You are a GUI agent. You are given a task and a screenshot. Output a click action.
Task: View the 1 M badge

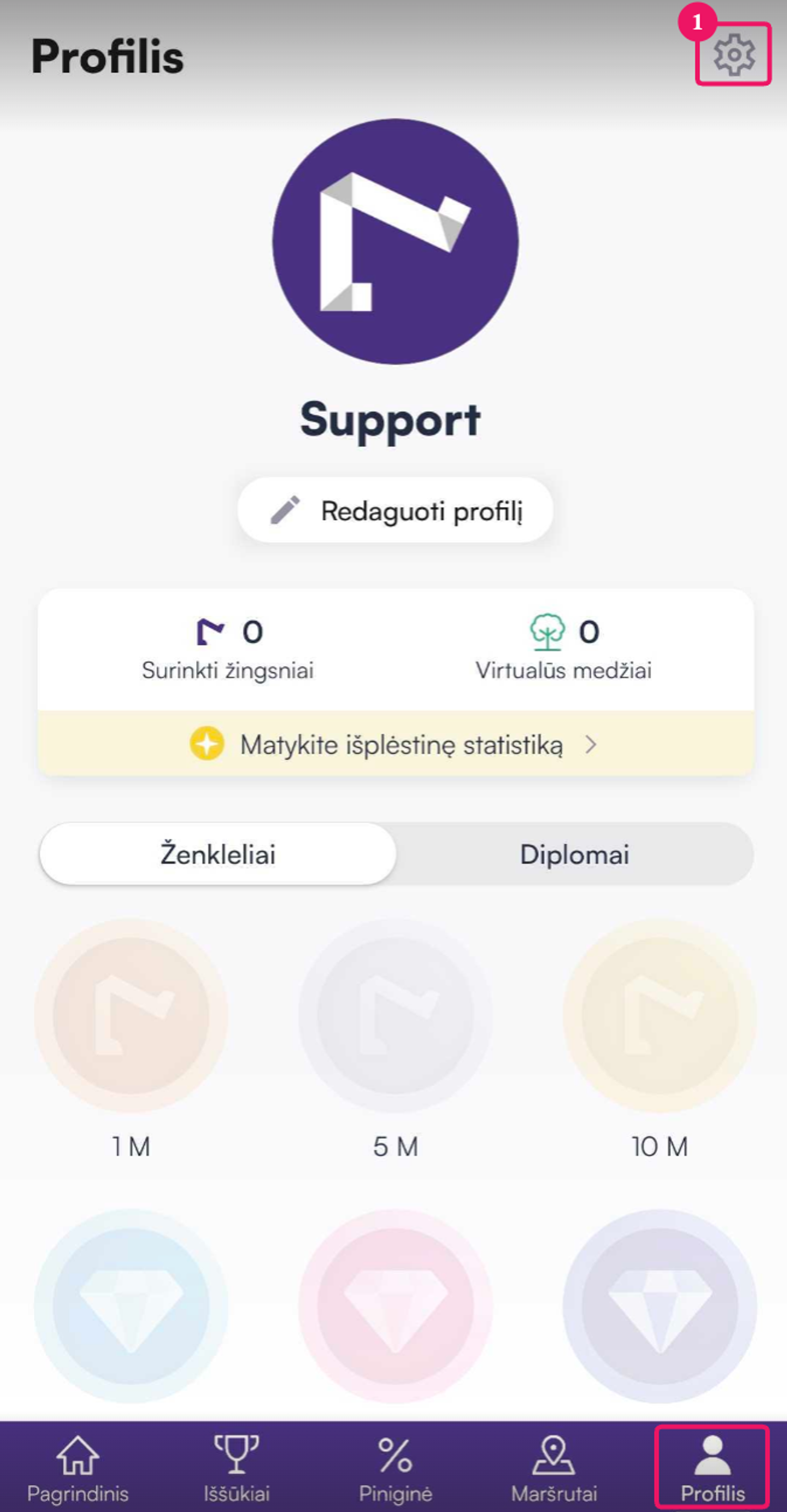(131, 1015)
